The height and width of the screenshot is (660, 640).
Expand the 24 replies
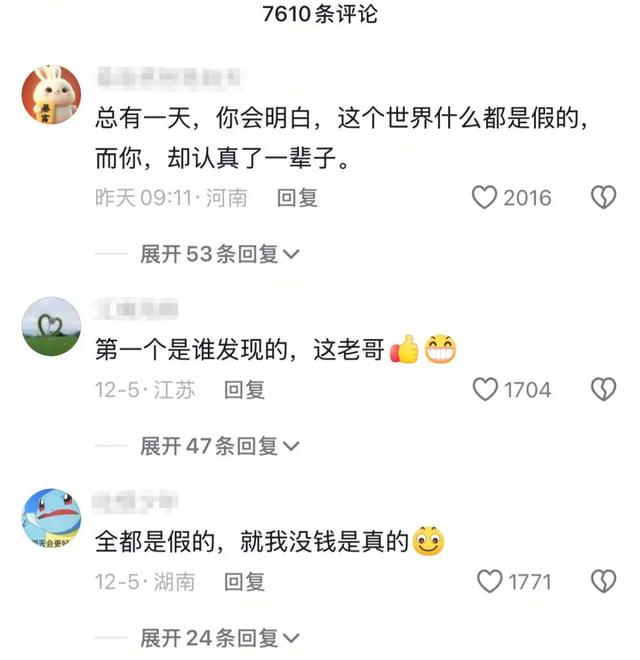220,637
